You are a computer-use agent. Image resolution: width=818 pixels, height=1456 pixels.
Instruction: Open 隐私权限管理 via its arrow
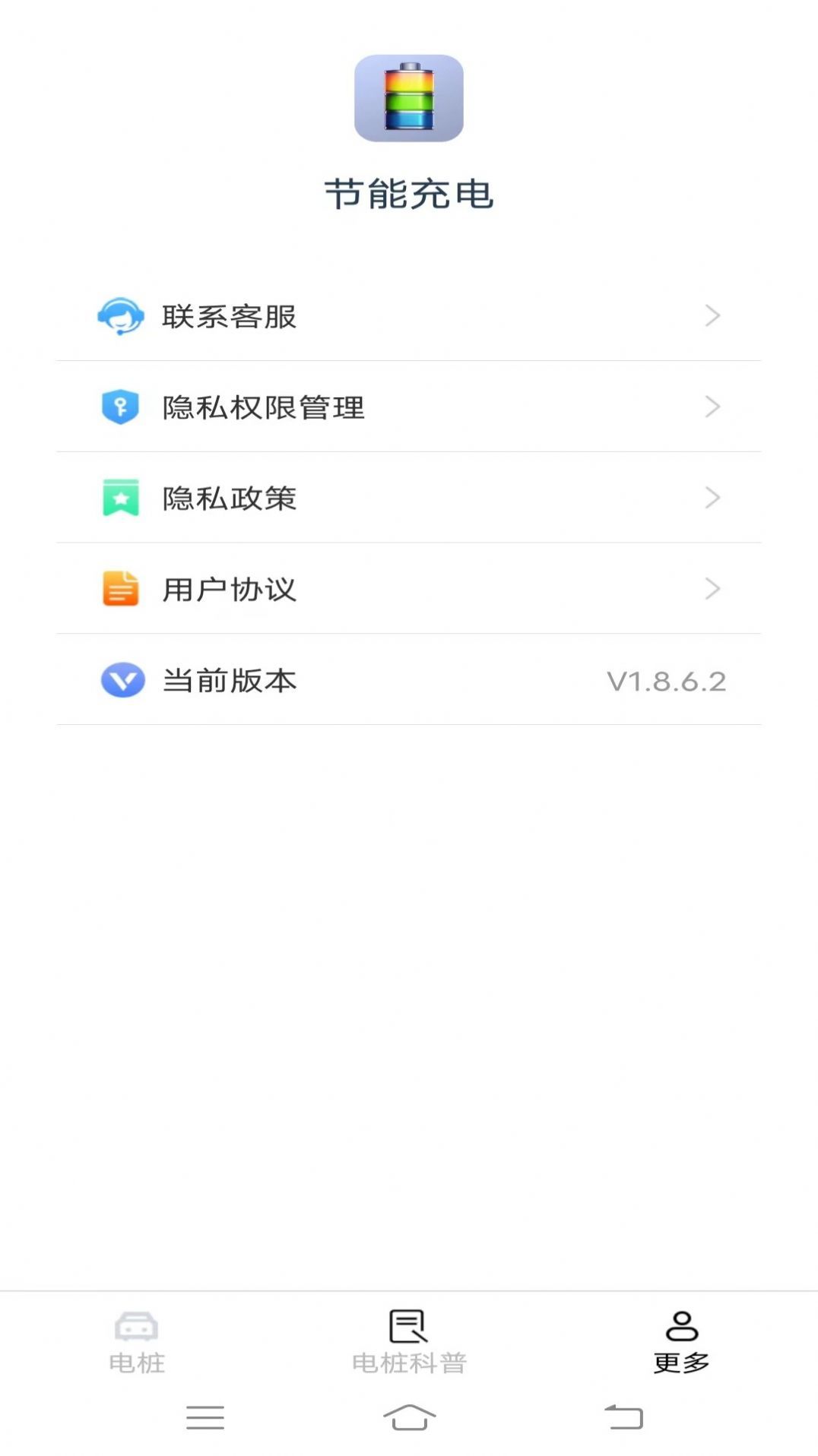coord(712,407)
